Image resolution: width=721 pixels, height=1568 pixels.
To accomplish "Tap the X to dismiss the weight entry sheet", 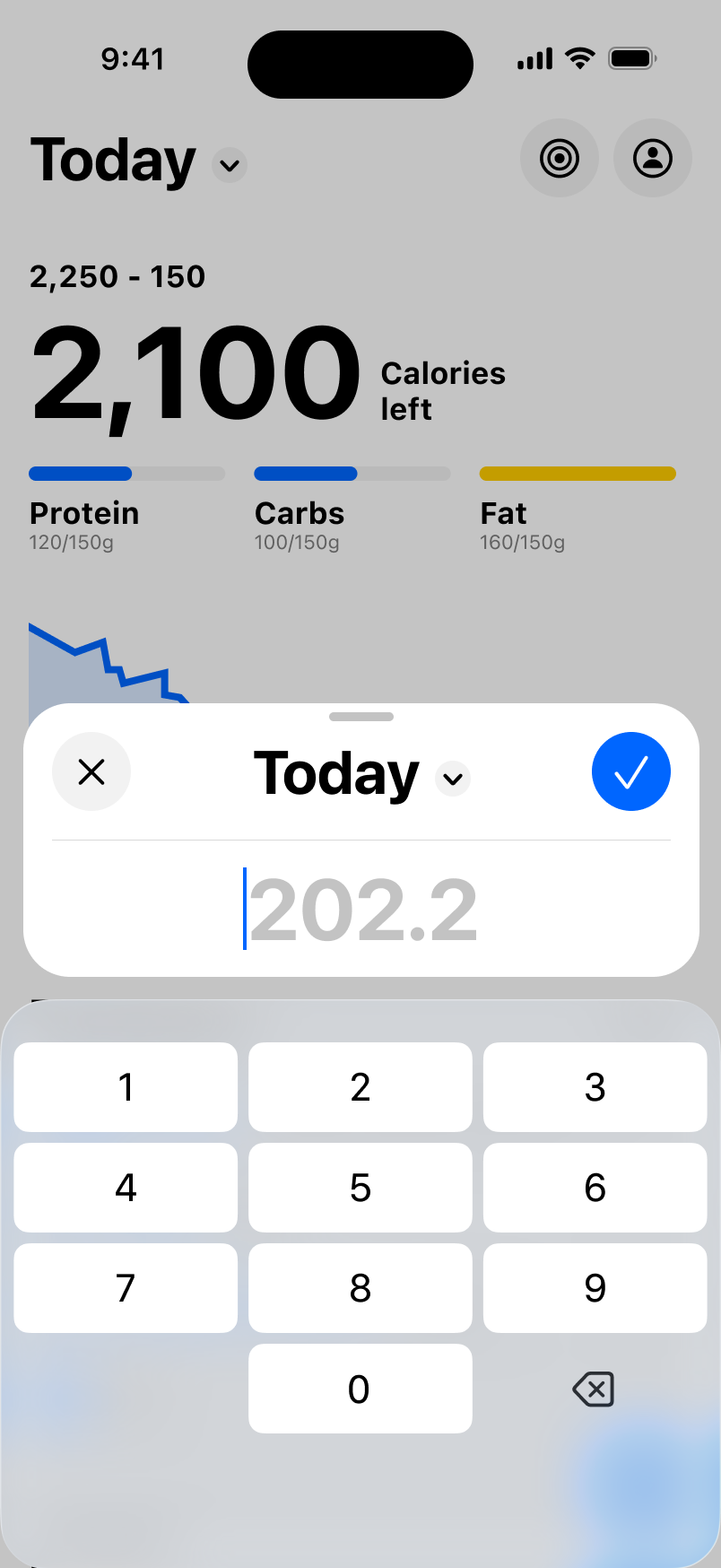I will 91,771.
